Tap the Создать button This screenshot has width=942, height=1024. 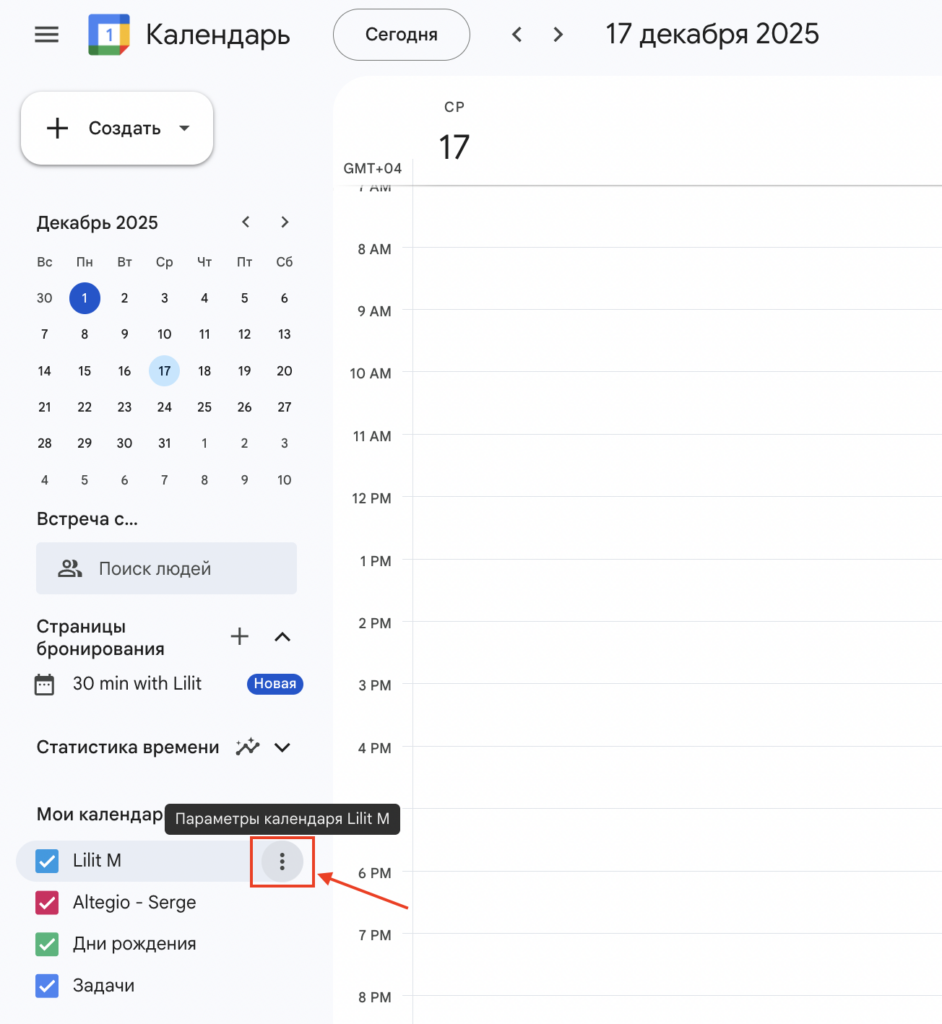[117, 128]
